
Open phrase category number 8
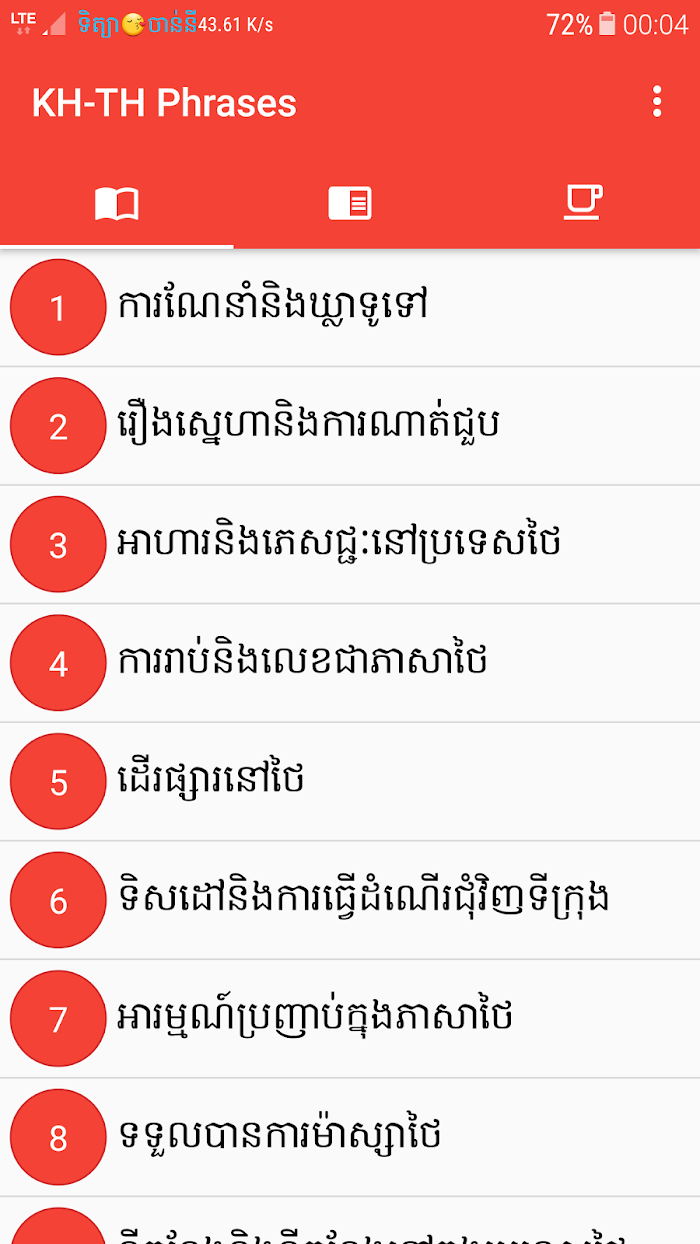pyautogui.click(x=350, y=1137)
